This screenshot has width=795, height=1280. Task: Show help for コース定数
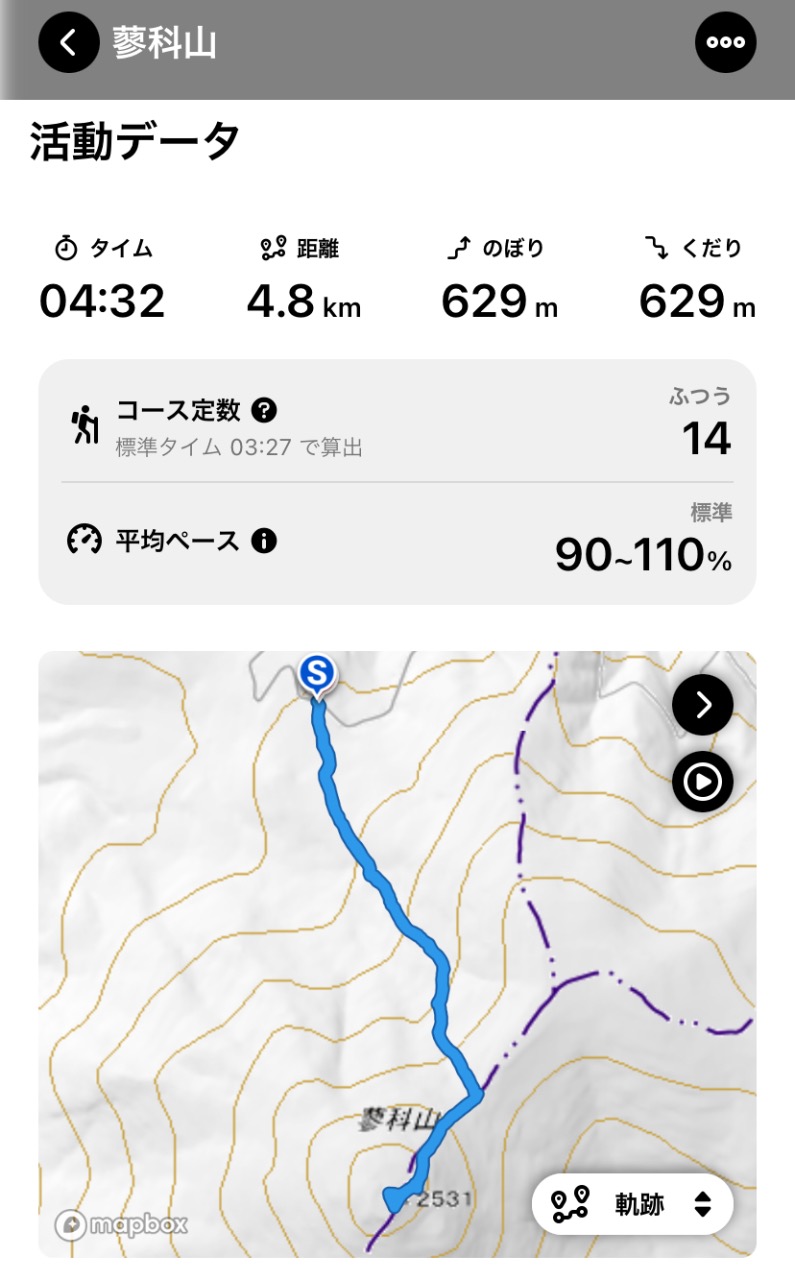click(264, 410)
